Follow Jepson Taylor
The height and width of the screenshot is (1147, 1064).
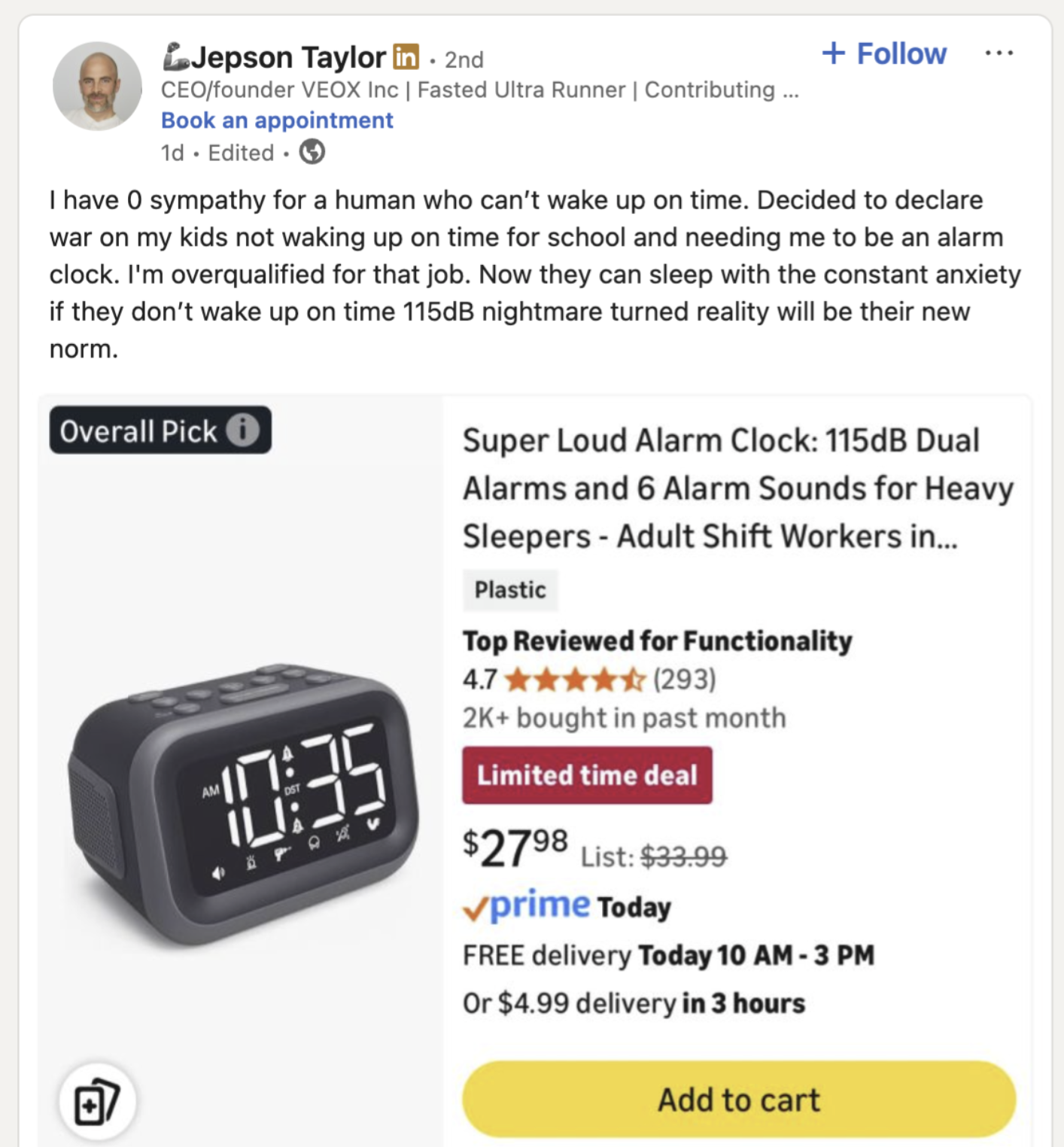click(884, 54)
